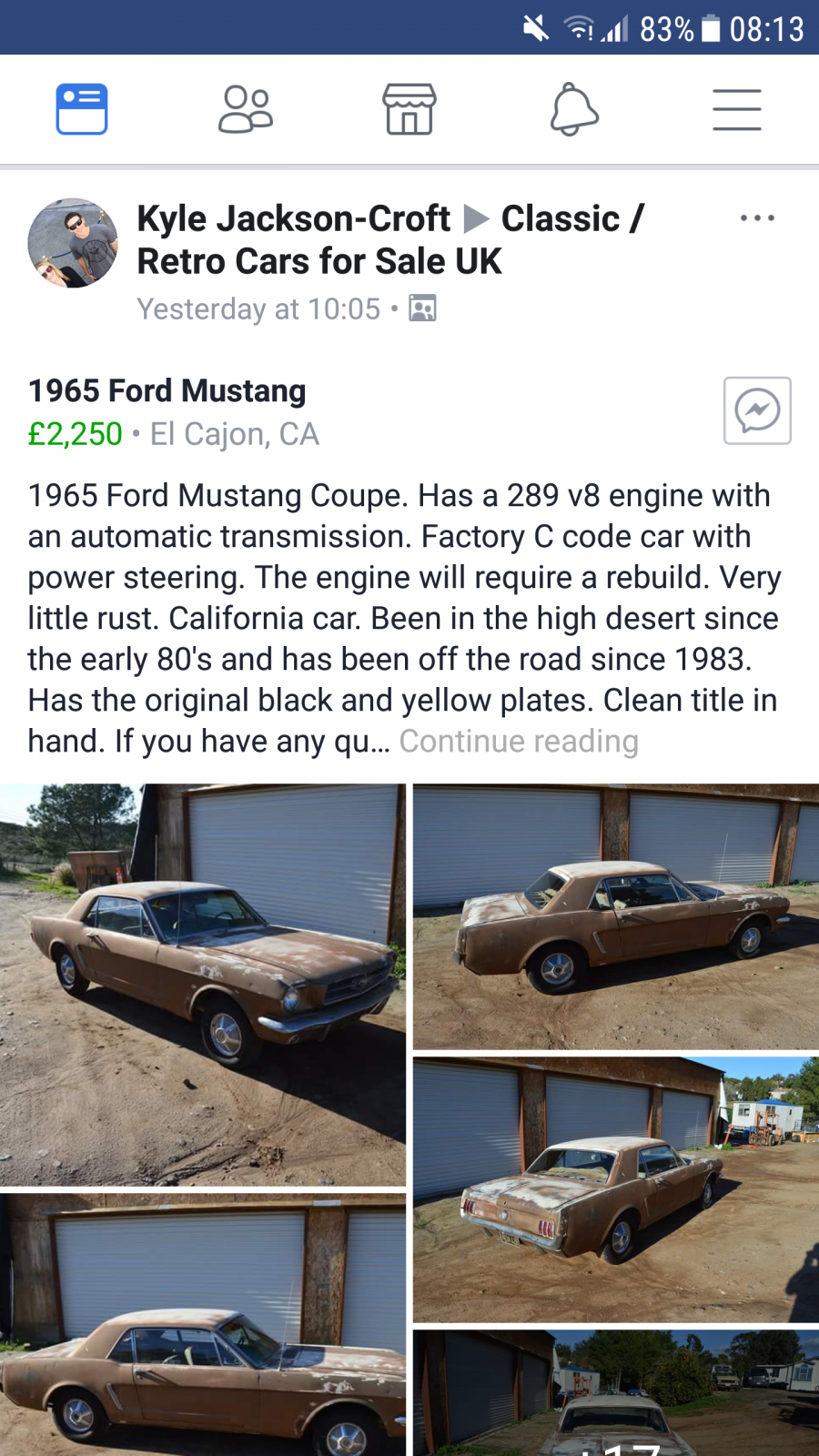The width and height of the screenshot is (819, 1456).
Task: Open the rear-view Mustang photo
Action: pos(616,1189)
